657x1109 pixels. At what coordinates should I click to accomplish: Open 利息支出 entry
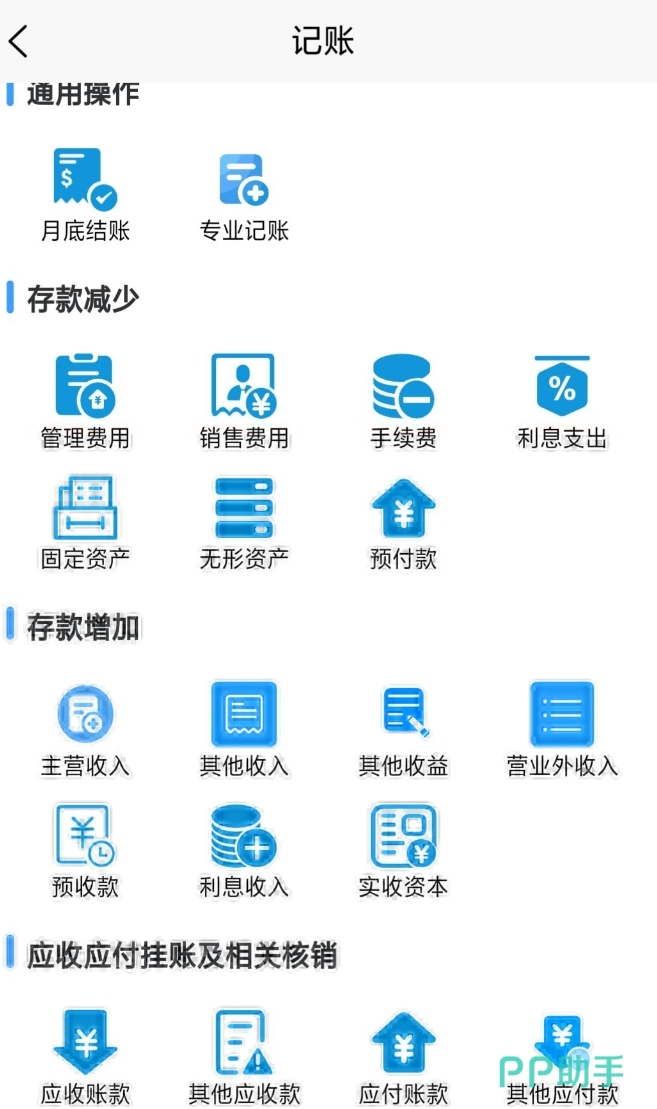coord(562,400)
